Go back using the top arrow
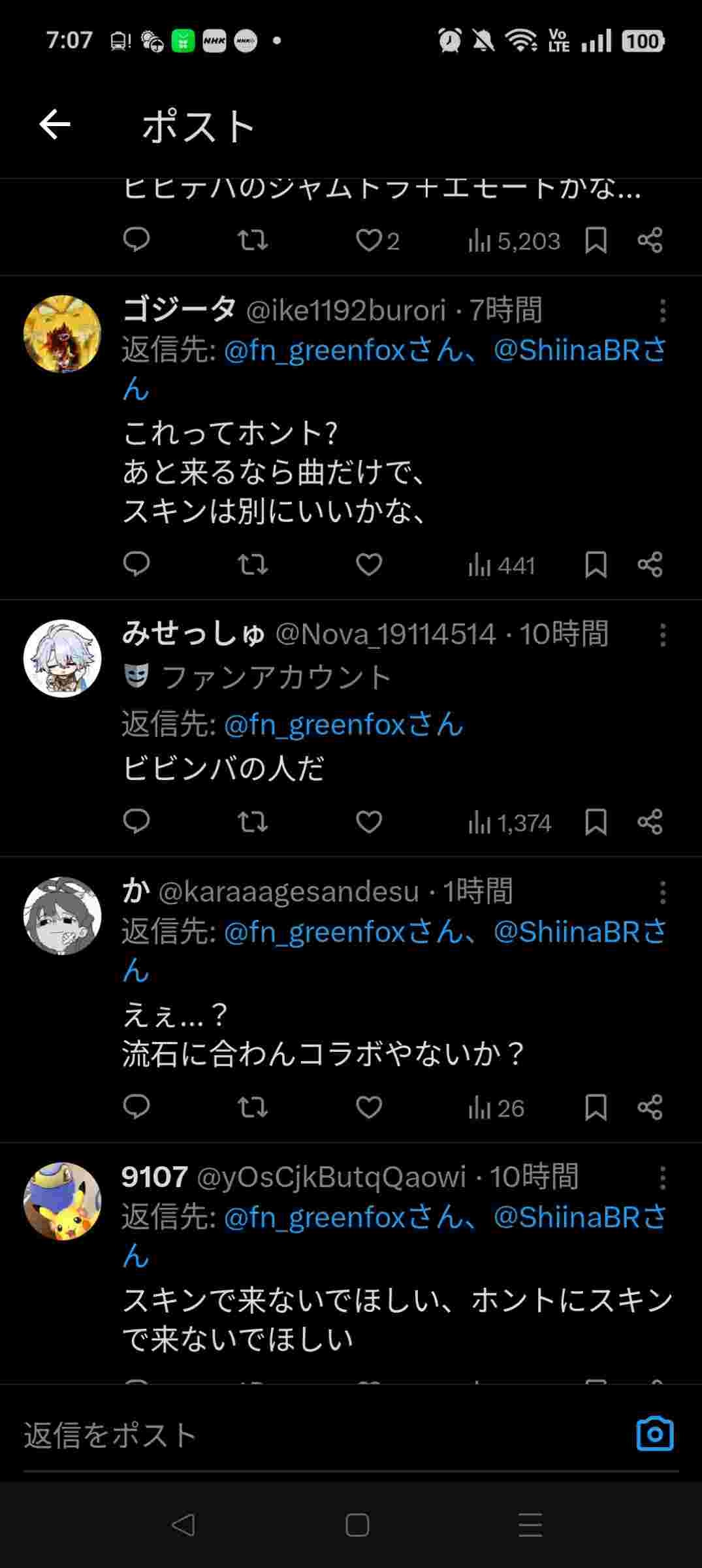Viewport: 702px width, 1568px height. point(55,125)
